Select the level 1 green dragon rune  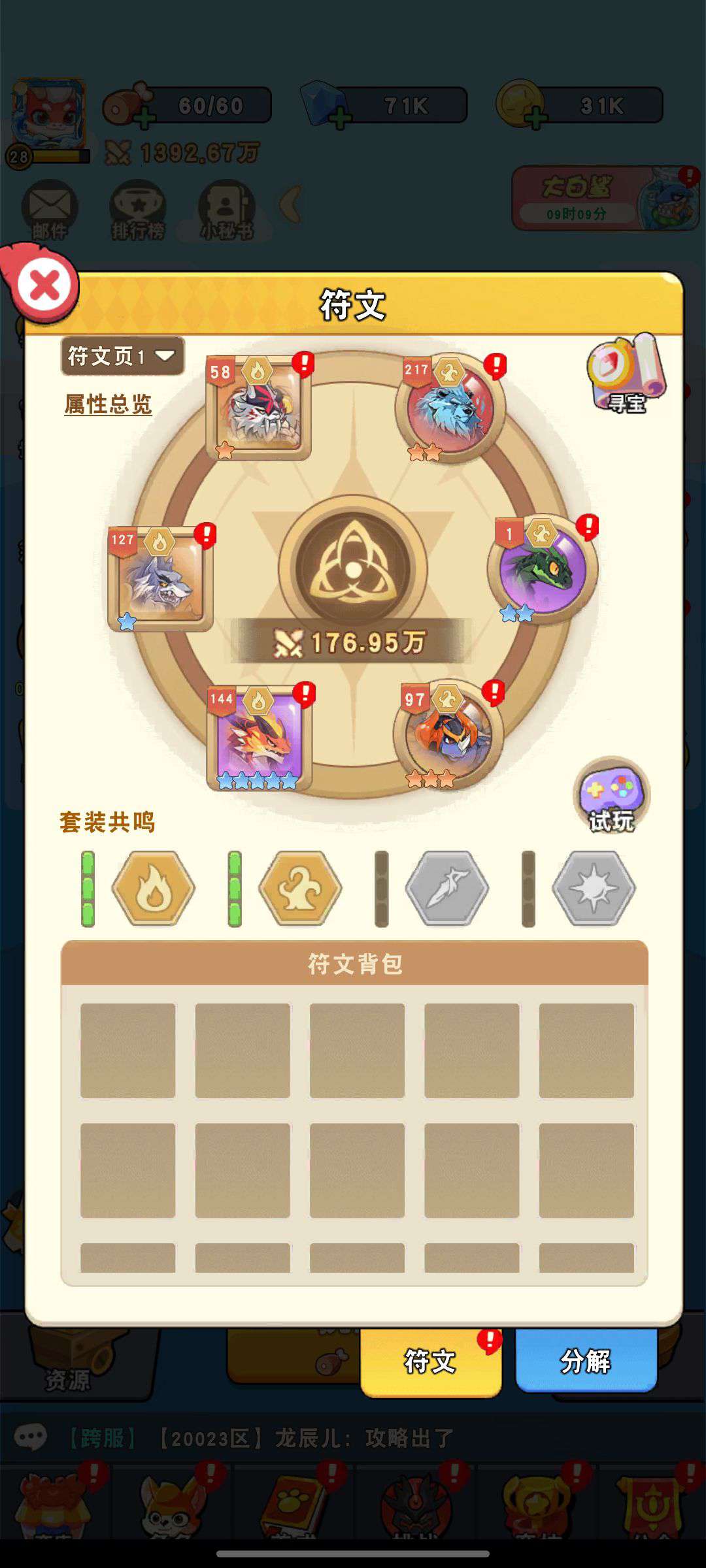click(542, 568)
